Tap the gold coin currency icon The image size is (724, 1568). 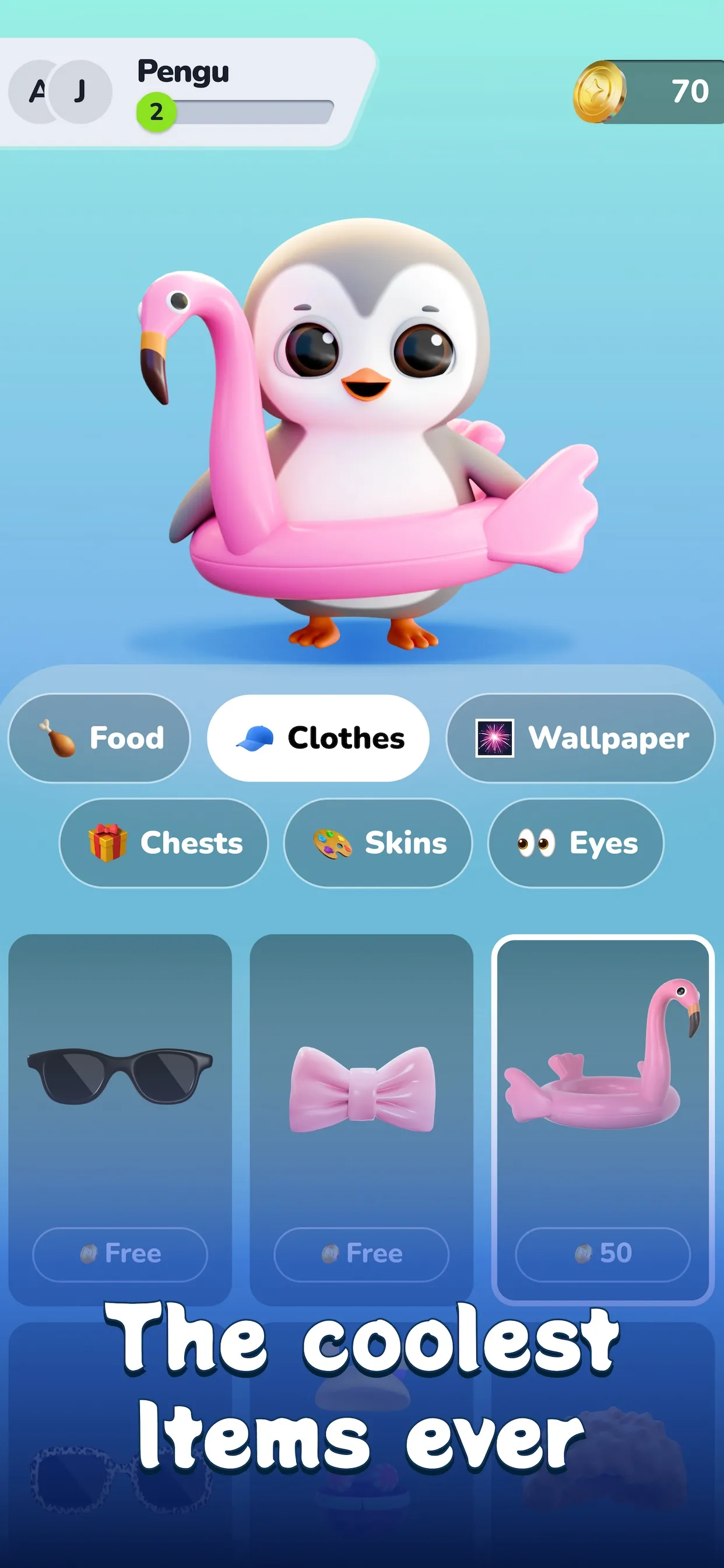point(601,92)
